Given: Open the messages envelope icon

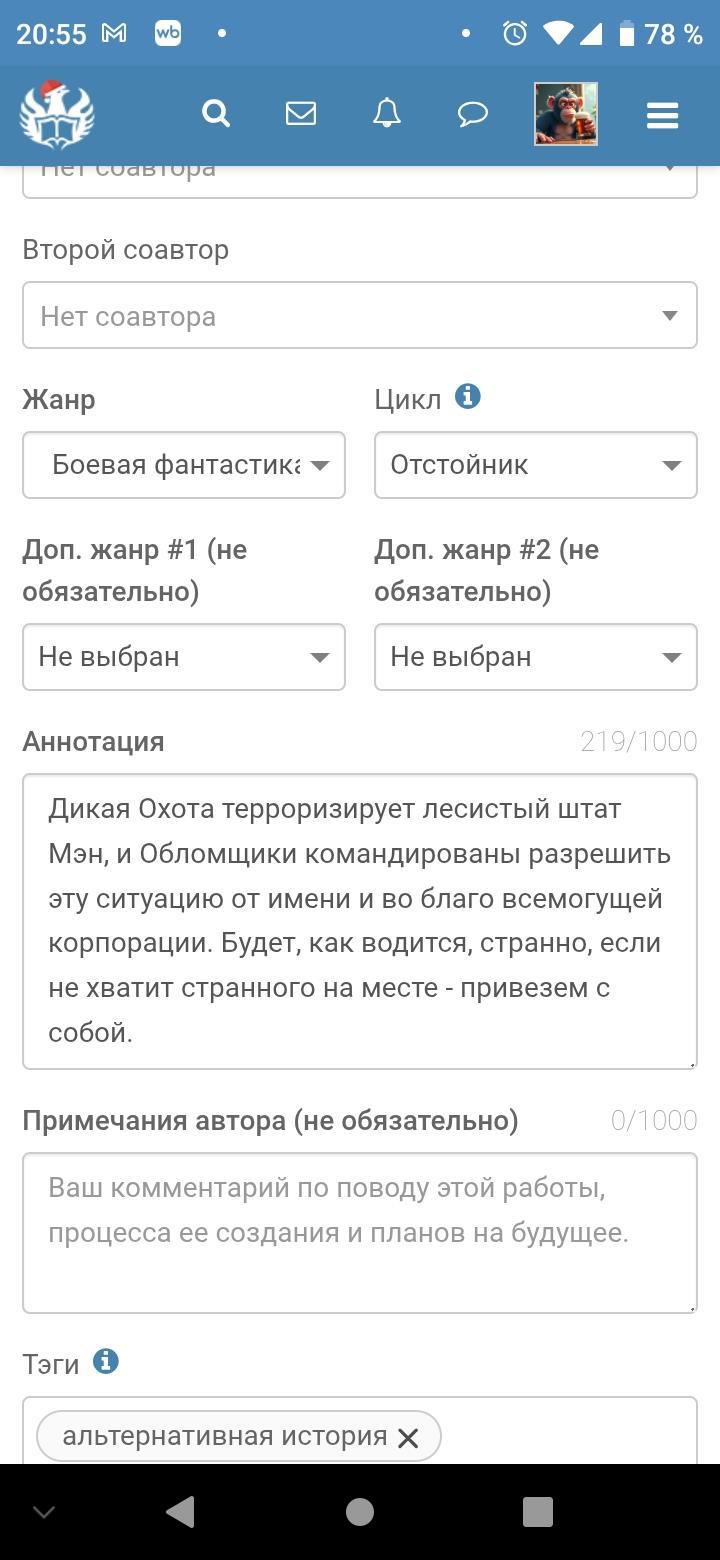Looking at the screenshot, I should (x=301, y=114).
